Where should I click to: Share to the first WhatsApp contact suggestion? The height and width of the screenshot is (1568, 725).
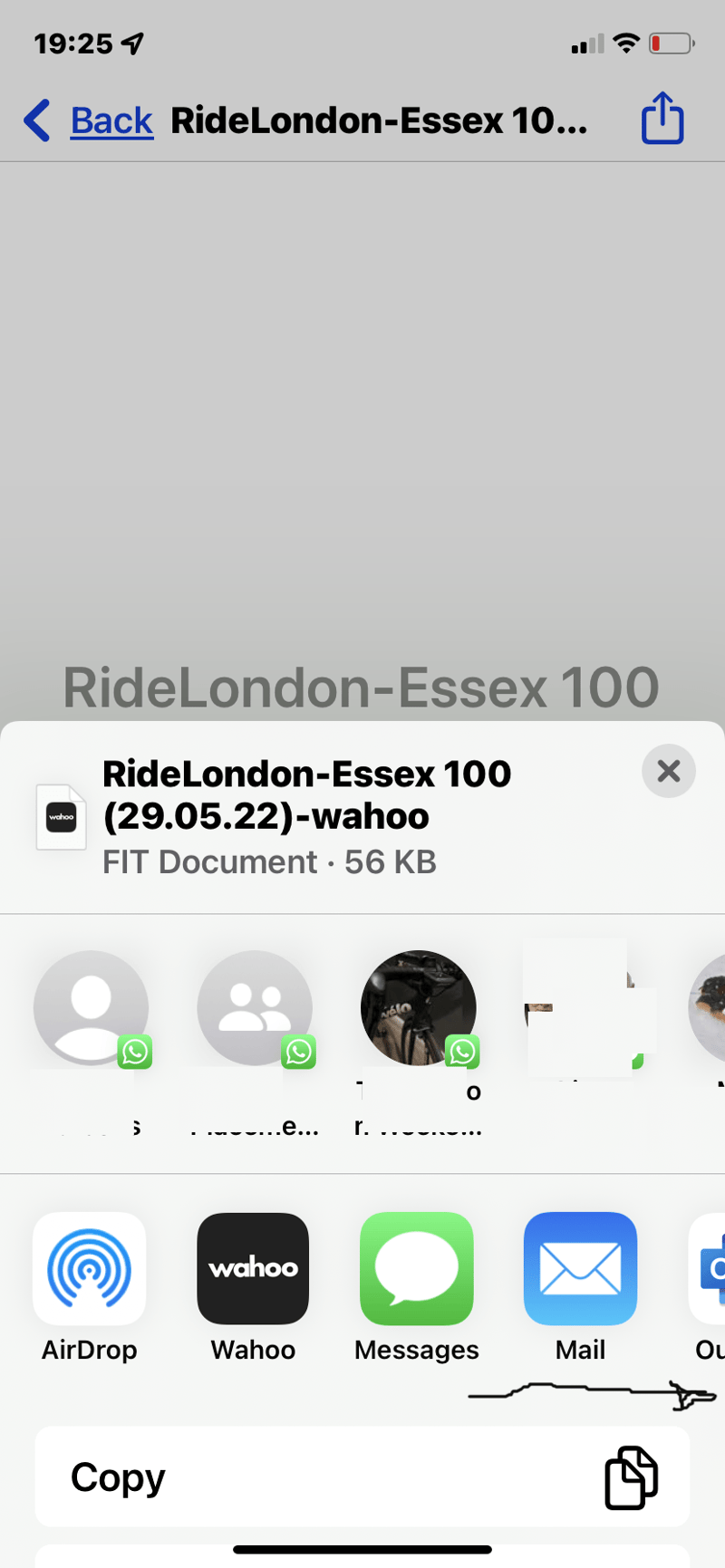click(91, 1007)
